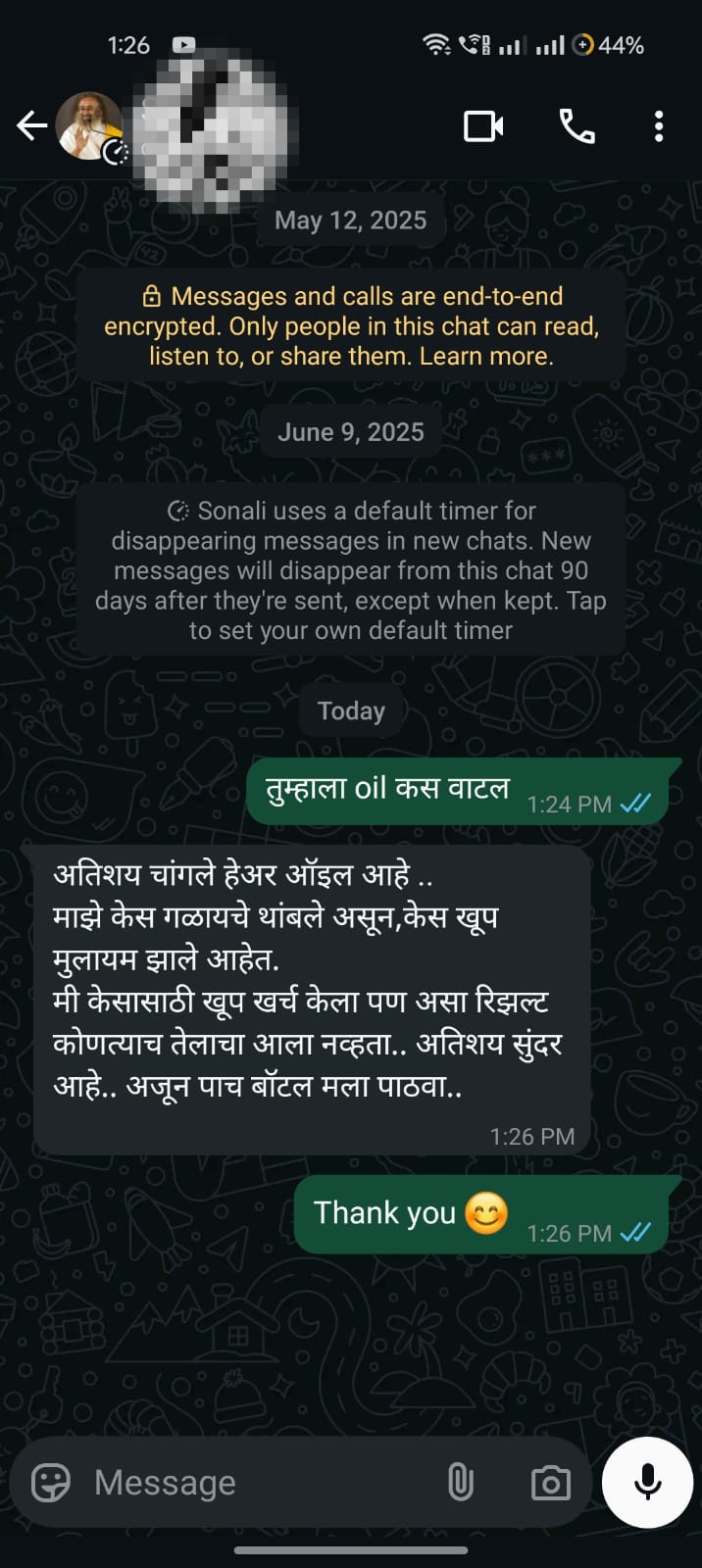The width and height of the screenshot is (702, 1568).
Task: Tap the microphone voice message button
Action: (x=647, y=1483)
